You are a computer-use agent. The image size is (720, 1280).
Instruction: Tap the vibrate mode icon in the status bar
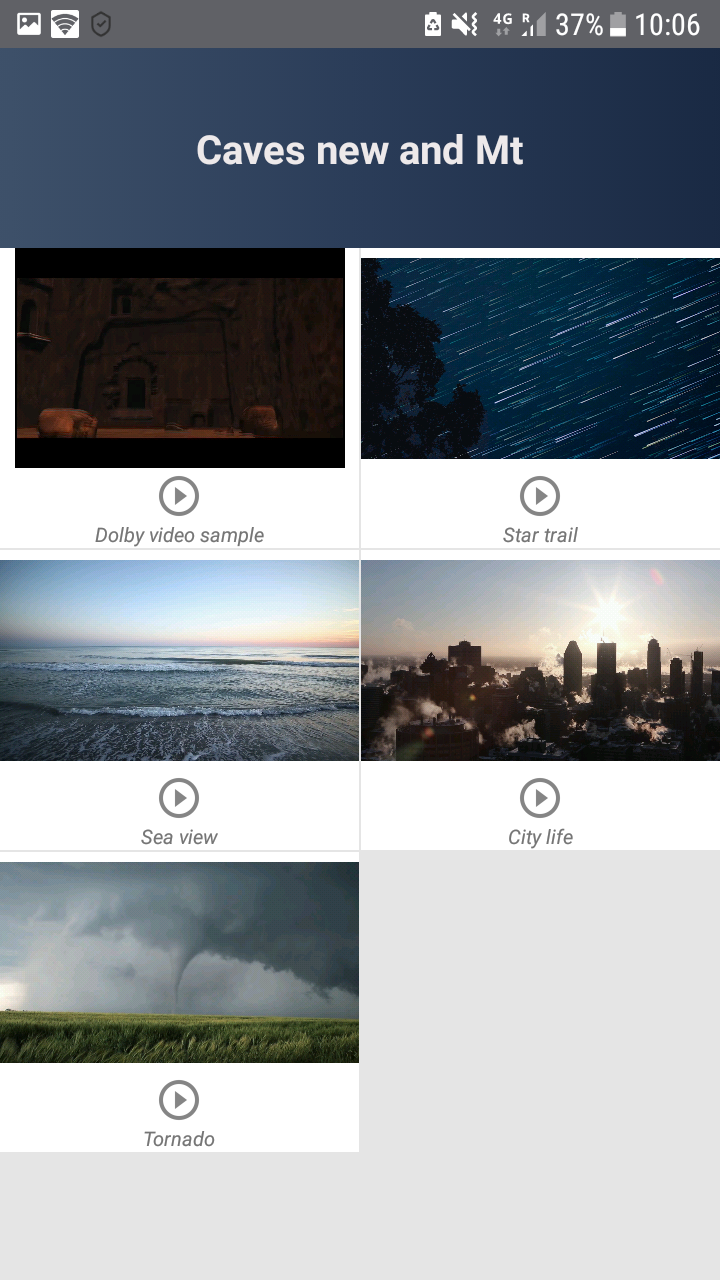(x=464, y=22)
